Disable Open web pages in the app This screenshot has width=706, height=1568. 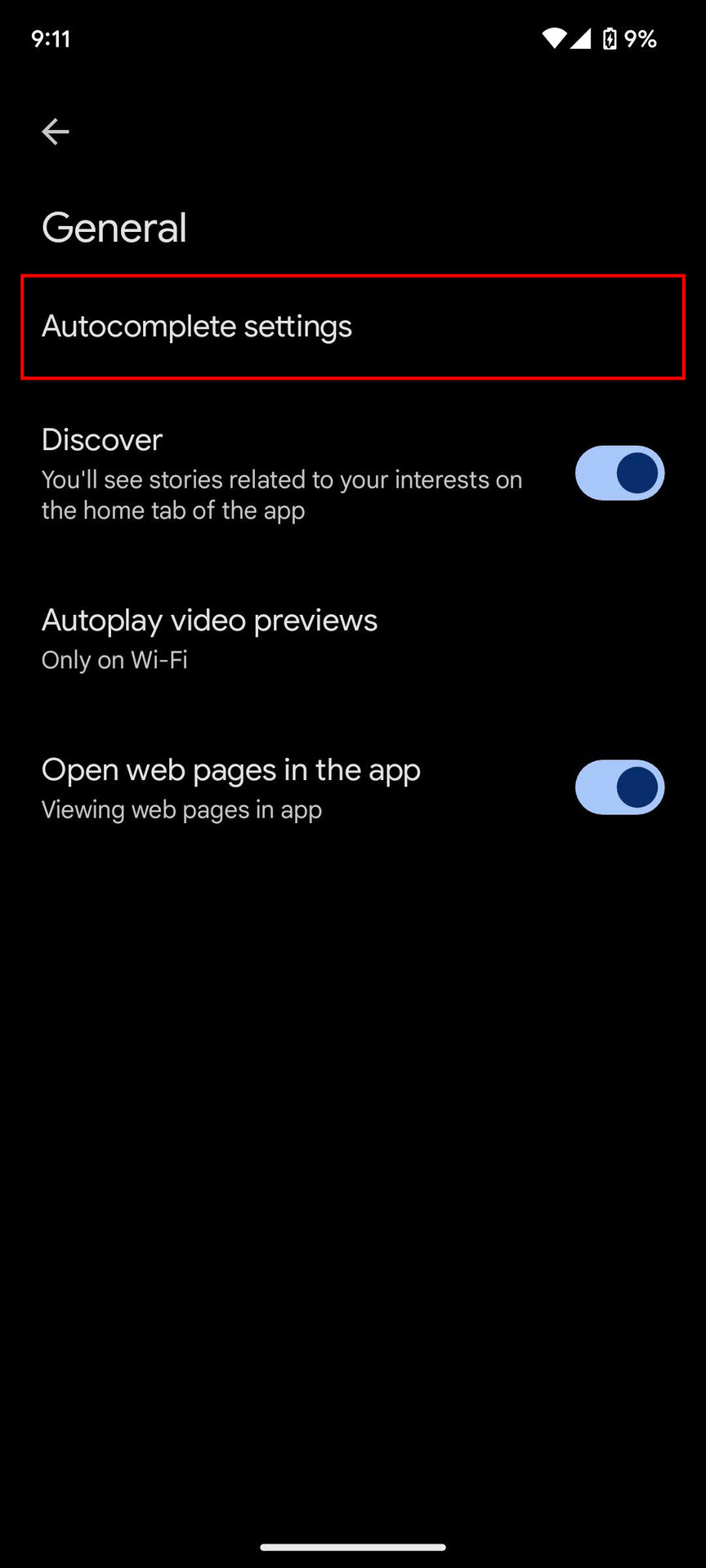click(619, 787)
